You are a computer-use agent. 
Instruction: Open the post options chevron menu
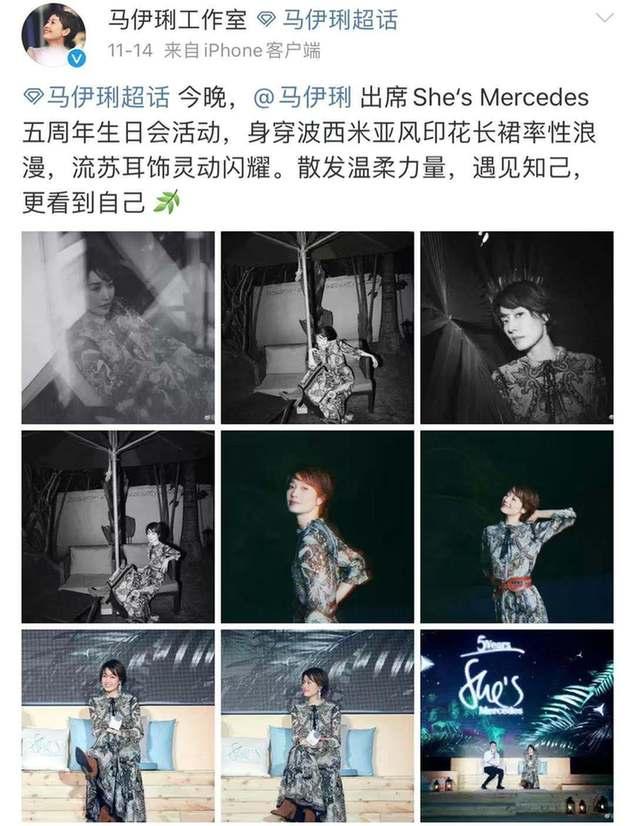605,19
